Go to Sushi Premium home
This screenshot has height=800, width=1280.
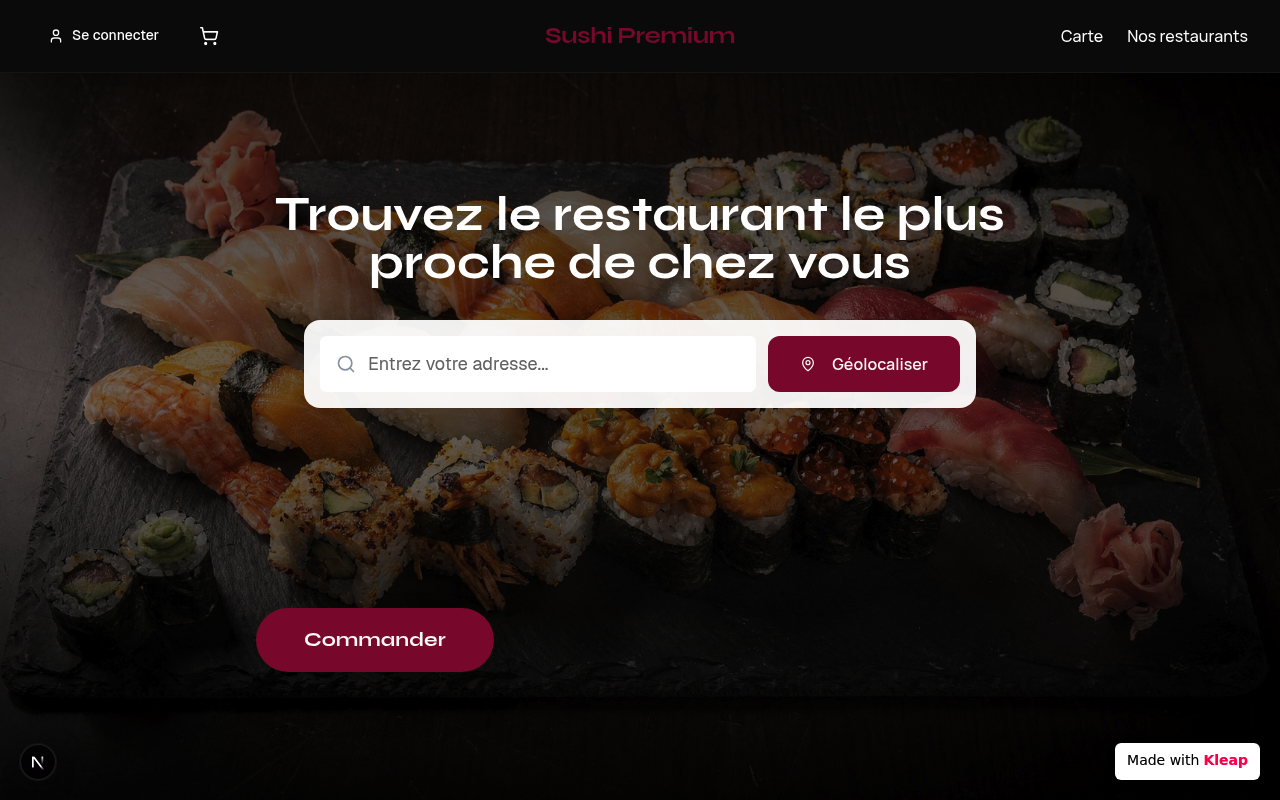(x=640, y=36)
